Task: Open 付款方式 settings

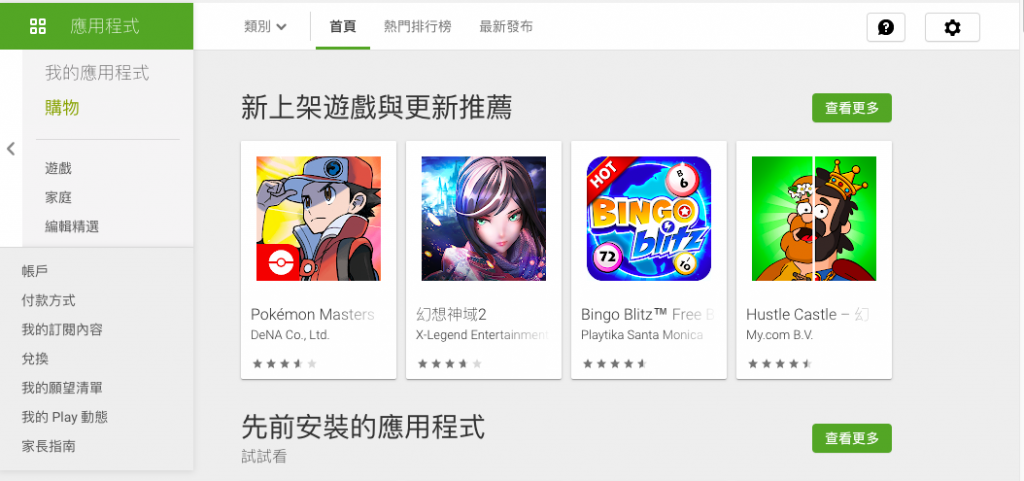Action: [x=48, y=300]
